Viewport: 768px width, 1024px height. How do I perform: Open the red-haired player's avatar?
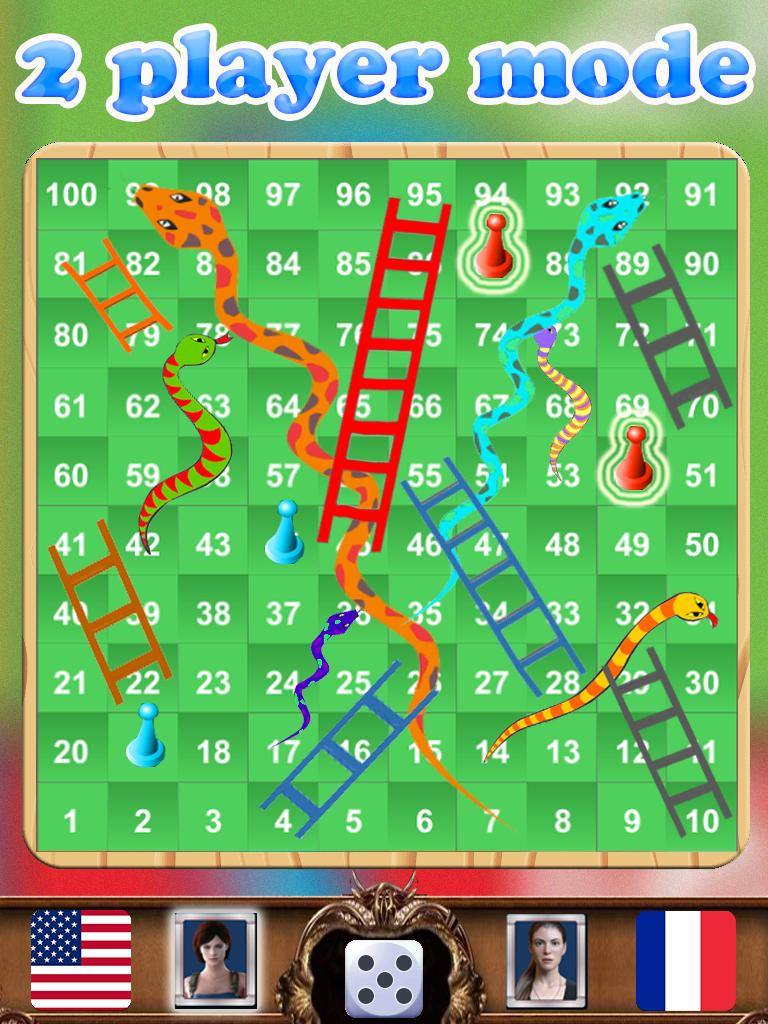click(215, 958)
